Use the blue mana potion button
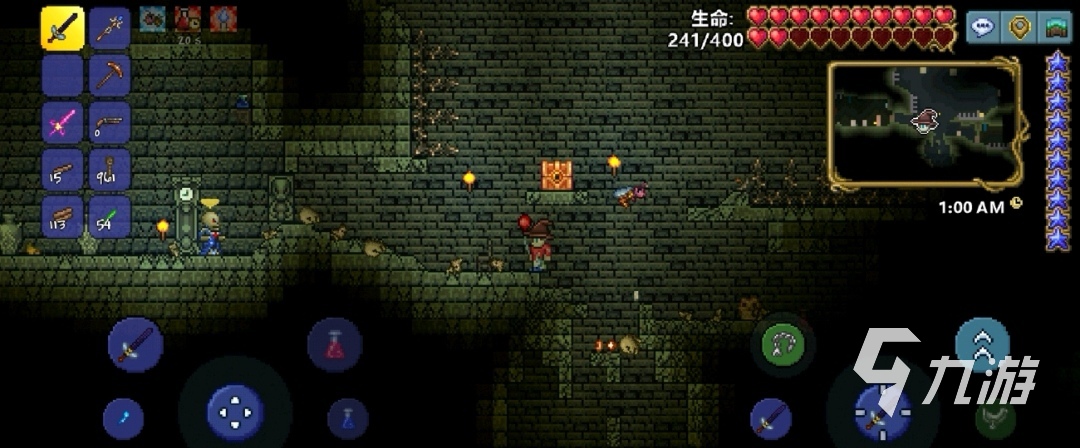 coord(348,418)
